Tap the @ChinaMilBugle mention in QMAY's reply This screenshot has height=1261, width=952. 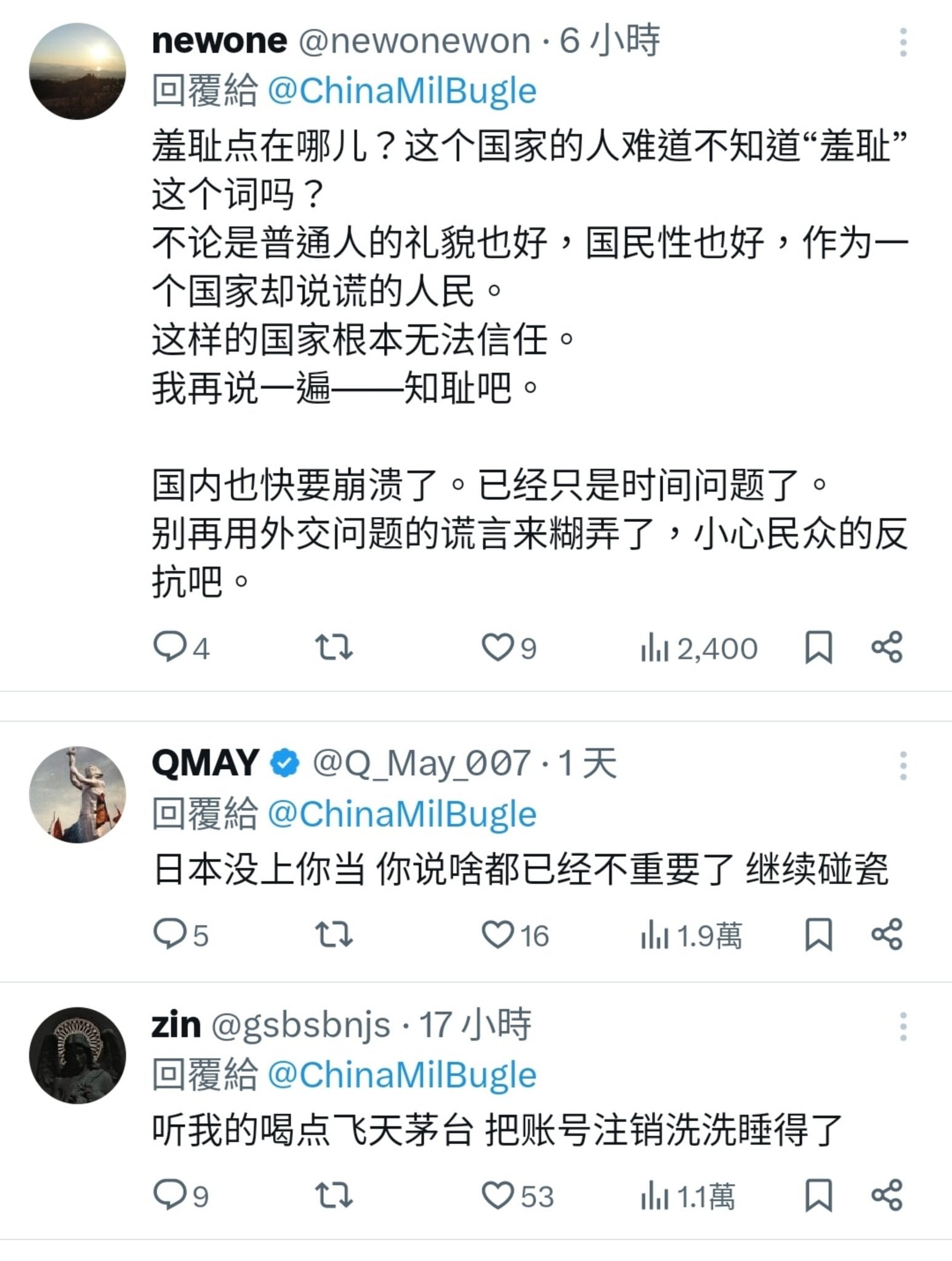[403, 814]
